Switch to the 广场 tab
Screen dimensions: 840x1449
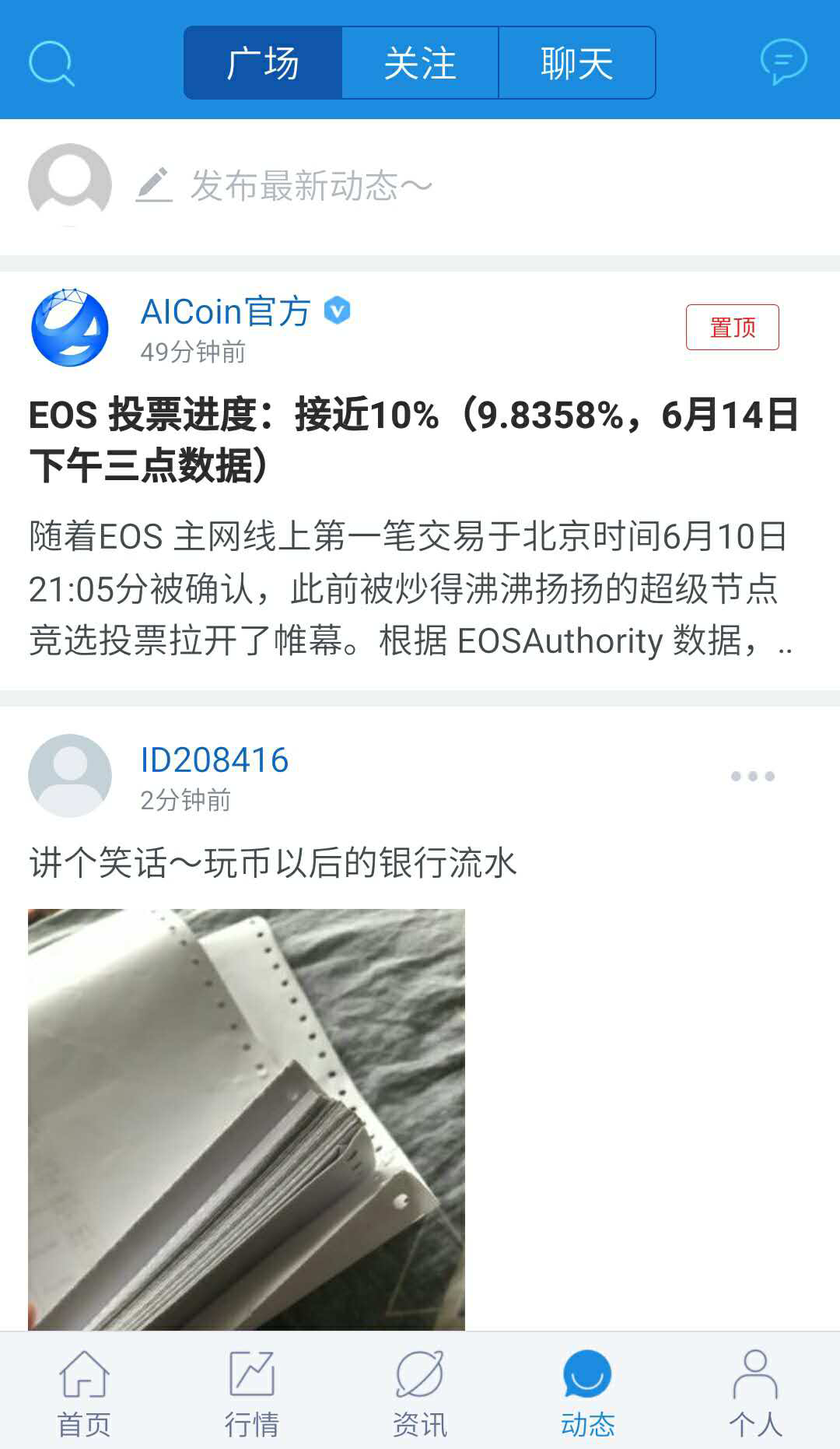pyautogui.click(x=263, y=63)
